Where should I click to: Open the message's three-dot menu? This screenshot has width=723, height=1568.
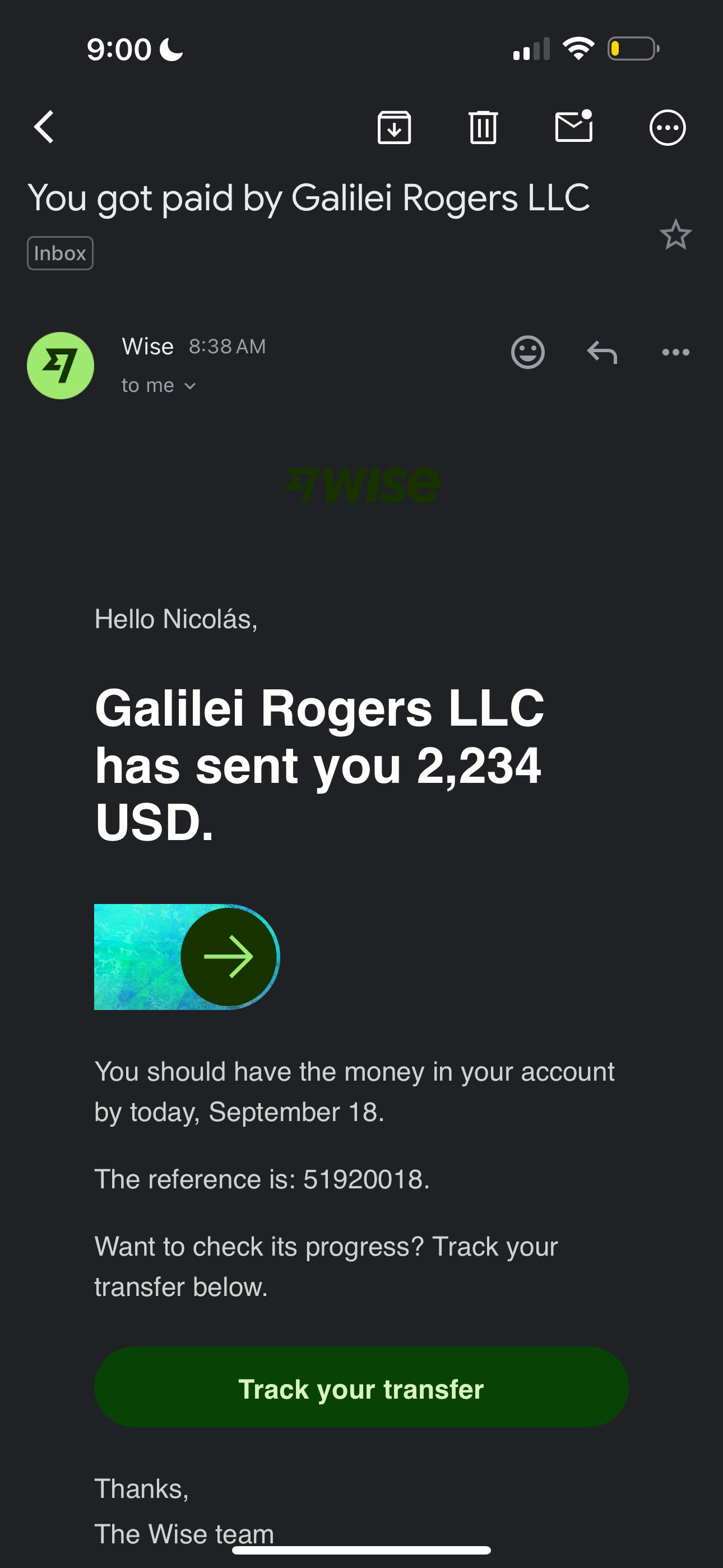(675, 352)
